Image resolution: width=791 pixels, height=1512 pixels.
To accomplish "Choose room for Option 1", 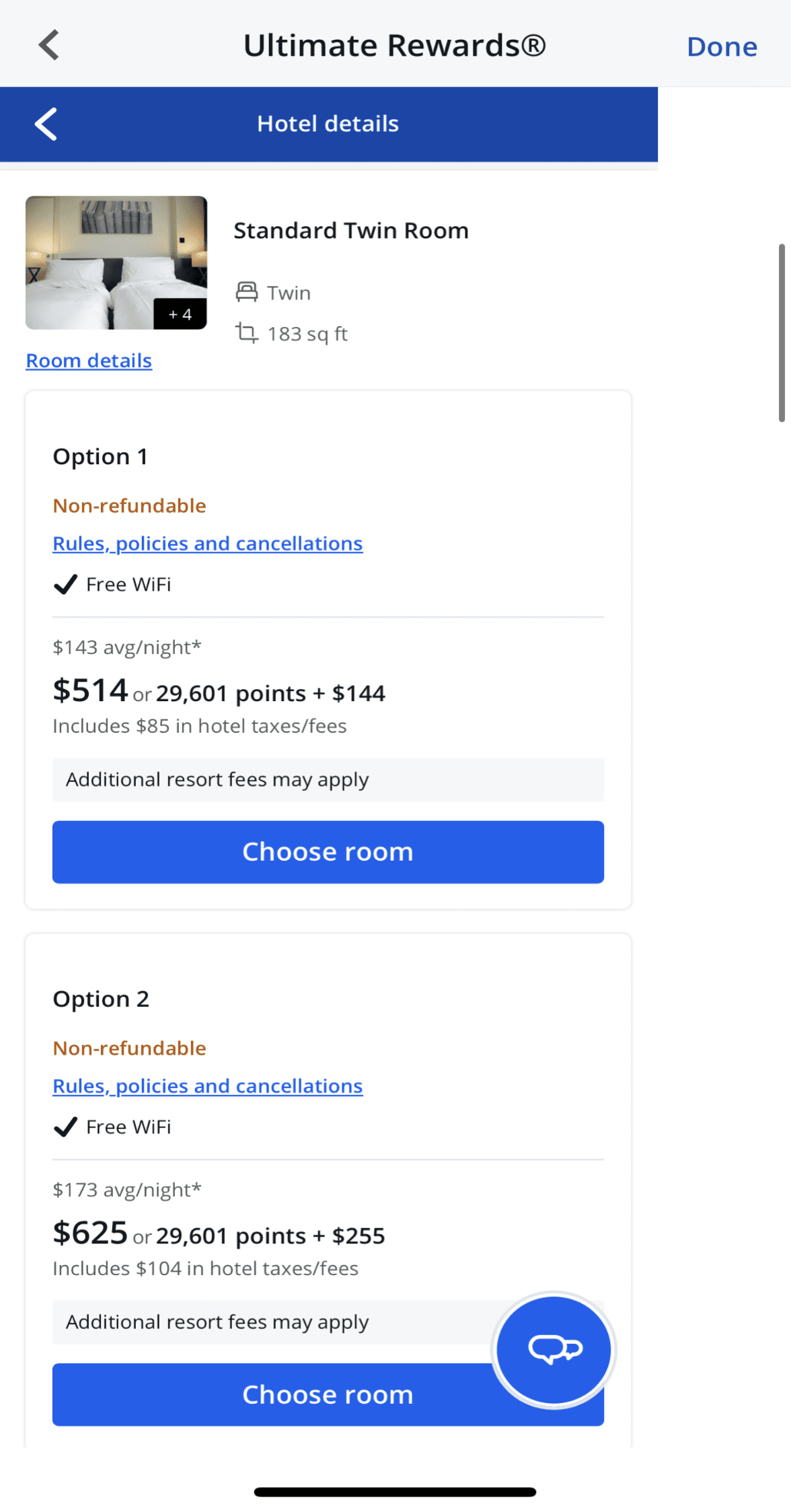I will [328, 851].
